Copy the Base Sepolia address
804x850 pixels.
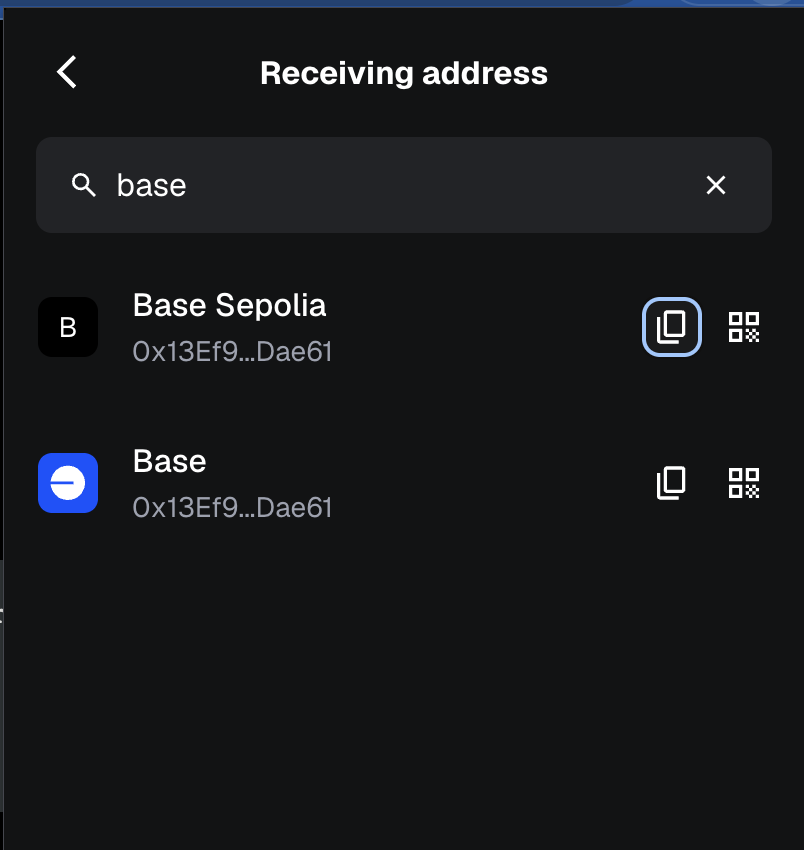pyautogui.click(x=672, y=327)
